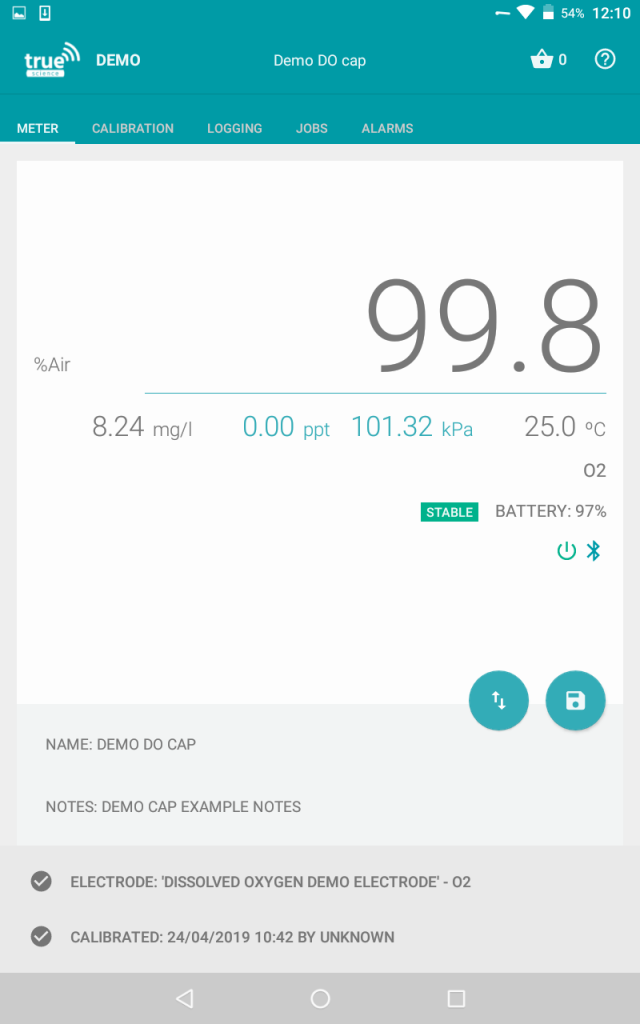Open the help question mark icon

pos(605,59)
